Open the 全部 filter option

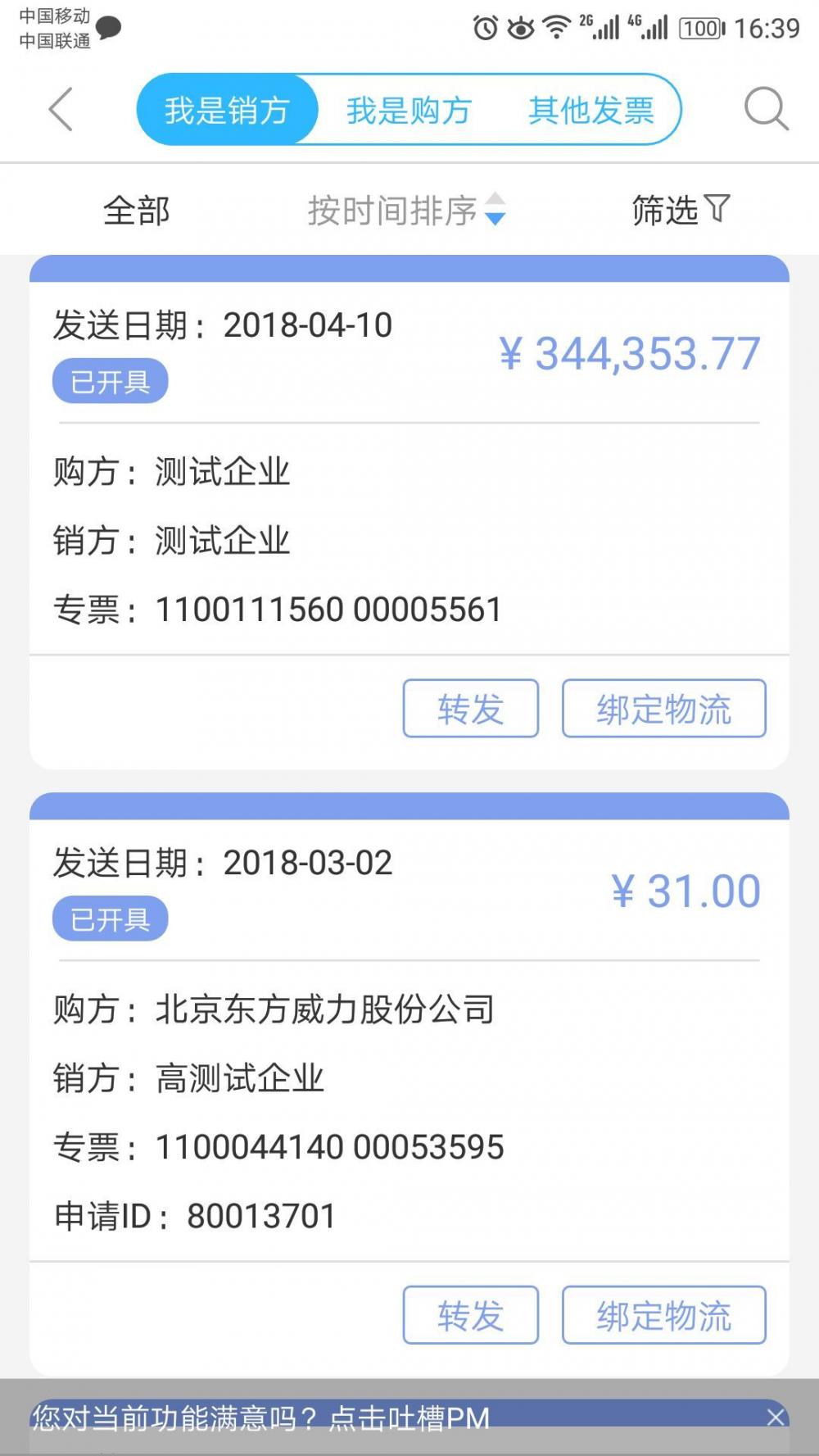(x=136, y=211)
